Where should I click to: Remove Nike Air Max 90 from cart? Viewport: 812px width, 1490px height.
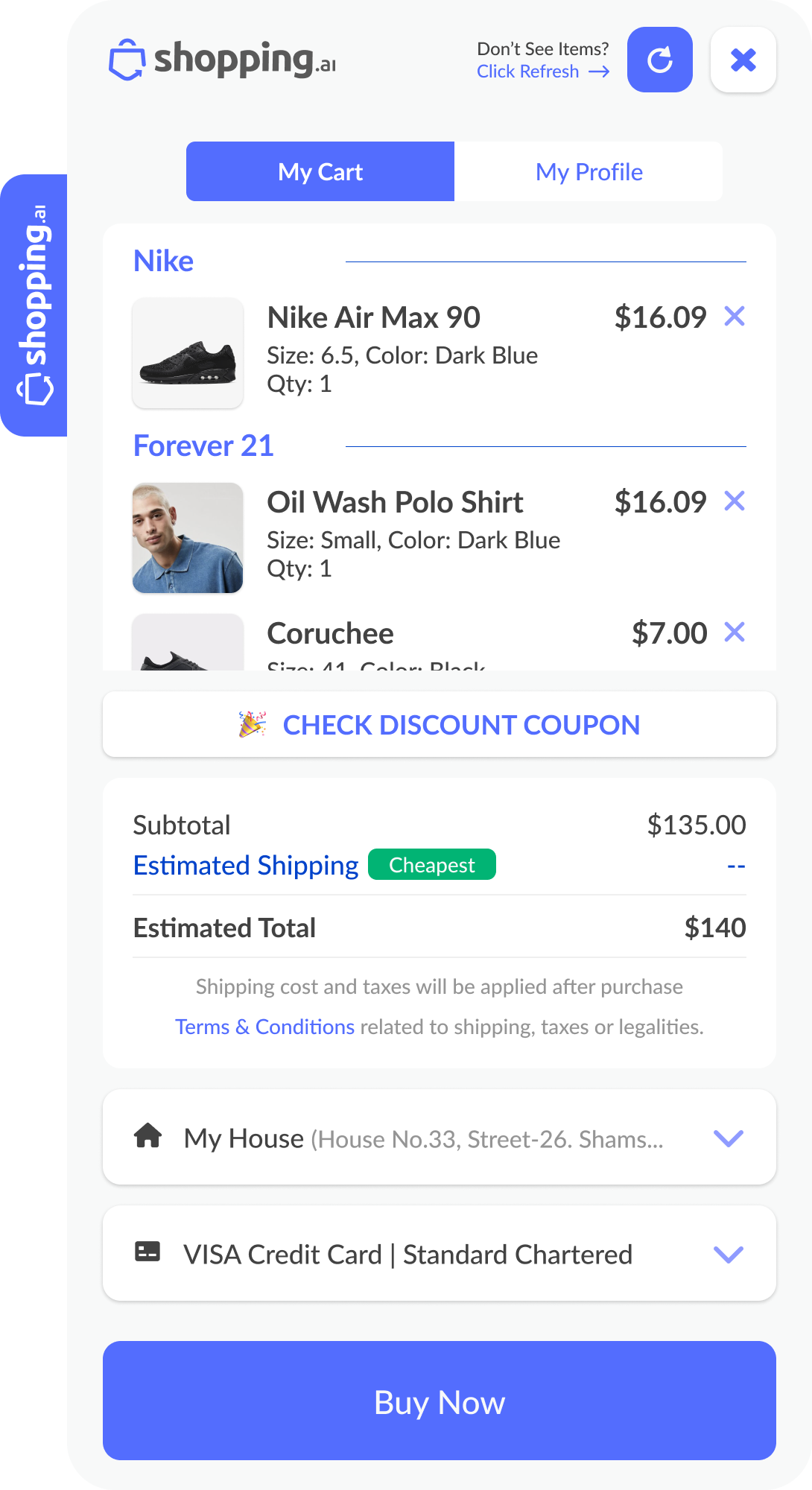[735, 317]
